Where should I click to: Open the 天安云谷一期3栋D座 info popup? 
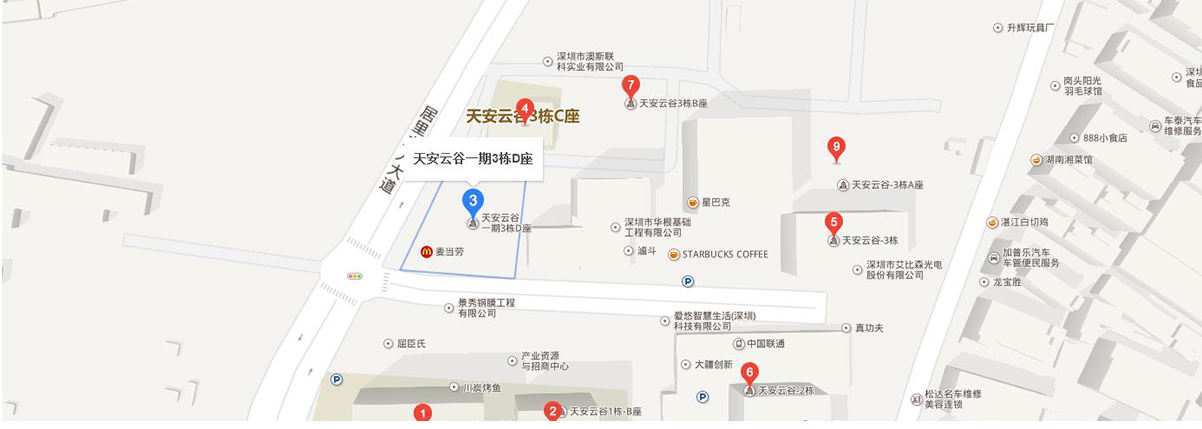coord(472,158)
